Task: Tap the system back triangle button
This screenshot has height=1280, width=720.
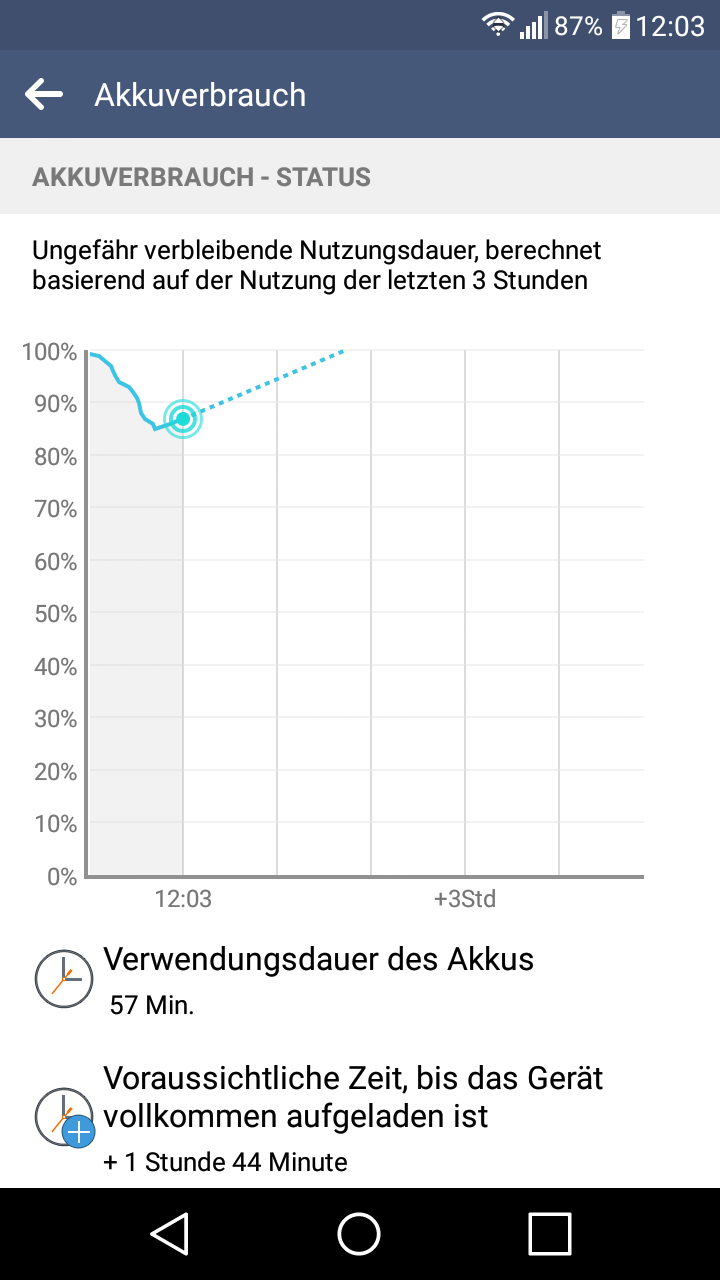Action: (x=171, y=1233)
